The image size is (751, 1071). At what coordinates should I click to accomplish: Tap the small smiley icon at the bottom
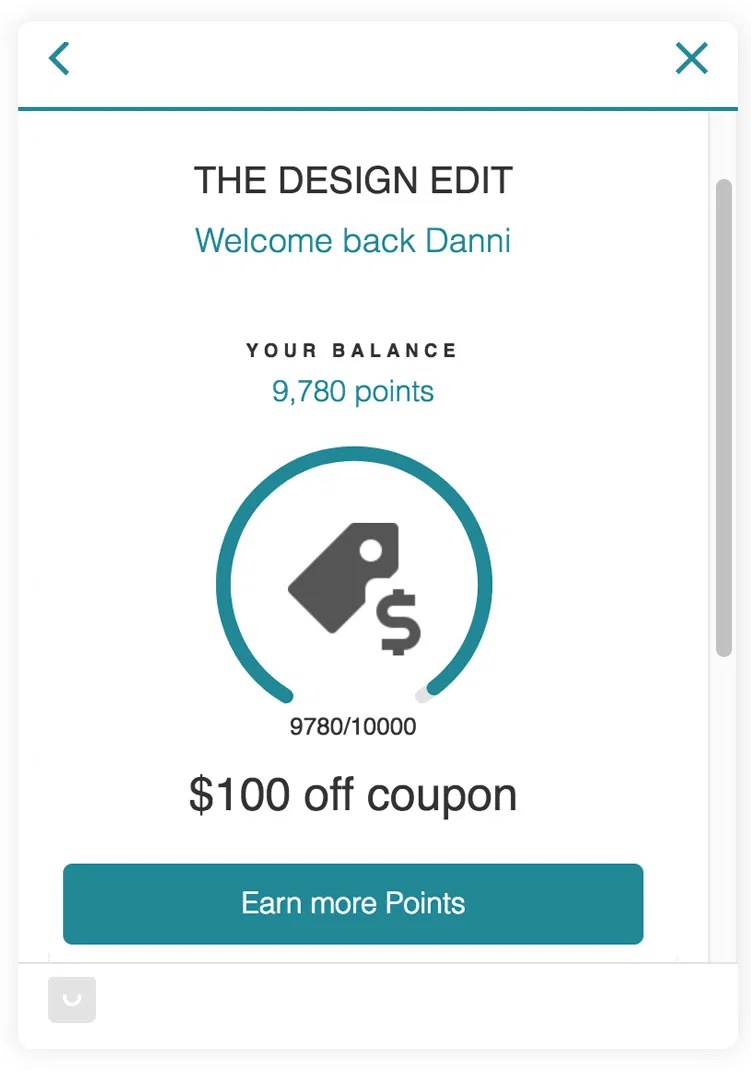tap(72, 999)
